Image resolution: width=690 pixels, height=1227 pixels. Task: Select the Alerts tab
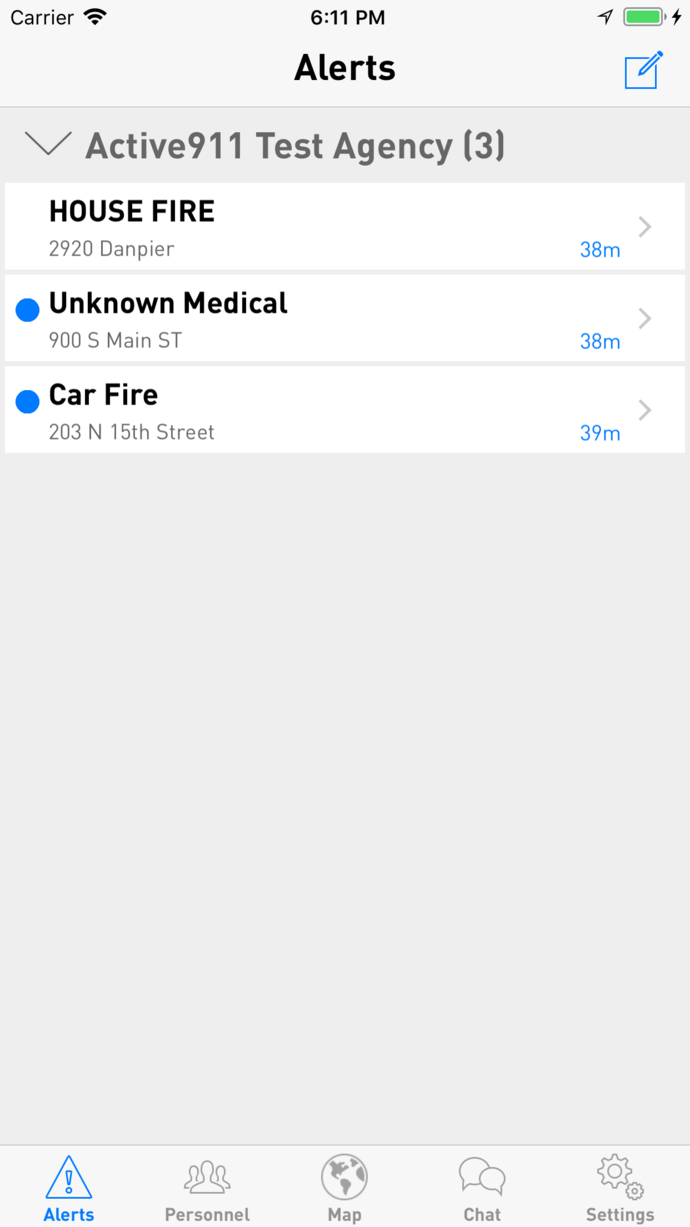point(69,1188)
